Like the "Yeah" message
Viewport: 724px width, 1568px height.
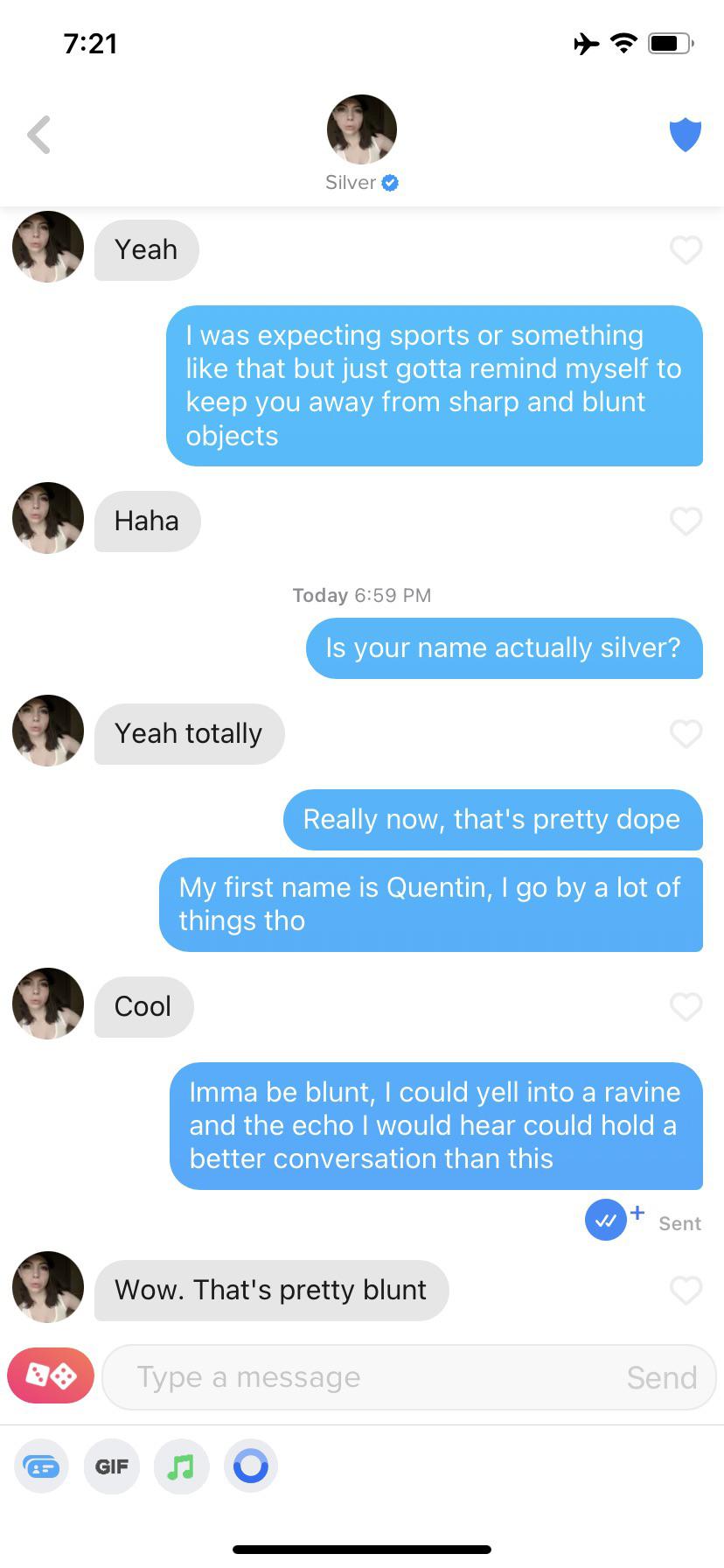pyautogui.click(x=686, y=250)
